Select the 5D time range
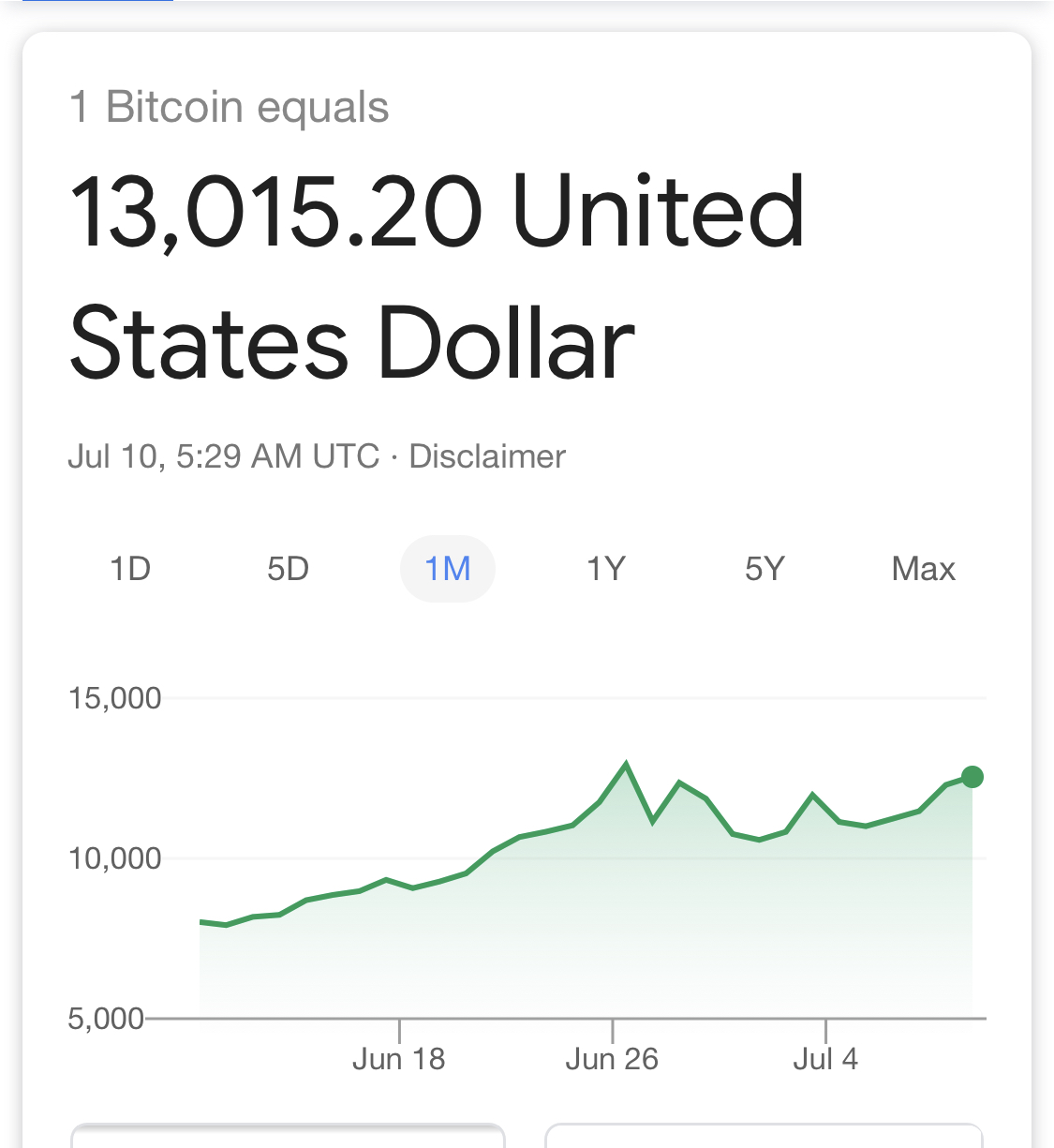 (x=288, y=569)
